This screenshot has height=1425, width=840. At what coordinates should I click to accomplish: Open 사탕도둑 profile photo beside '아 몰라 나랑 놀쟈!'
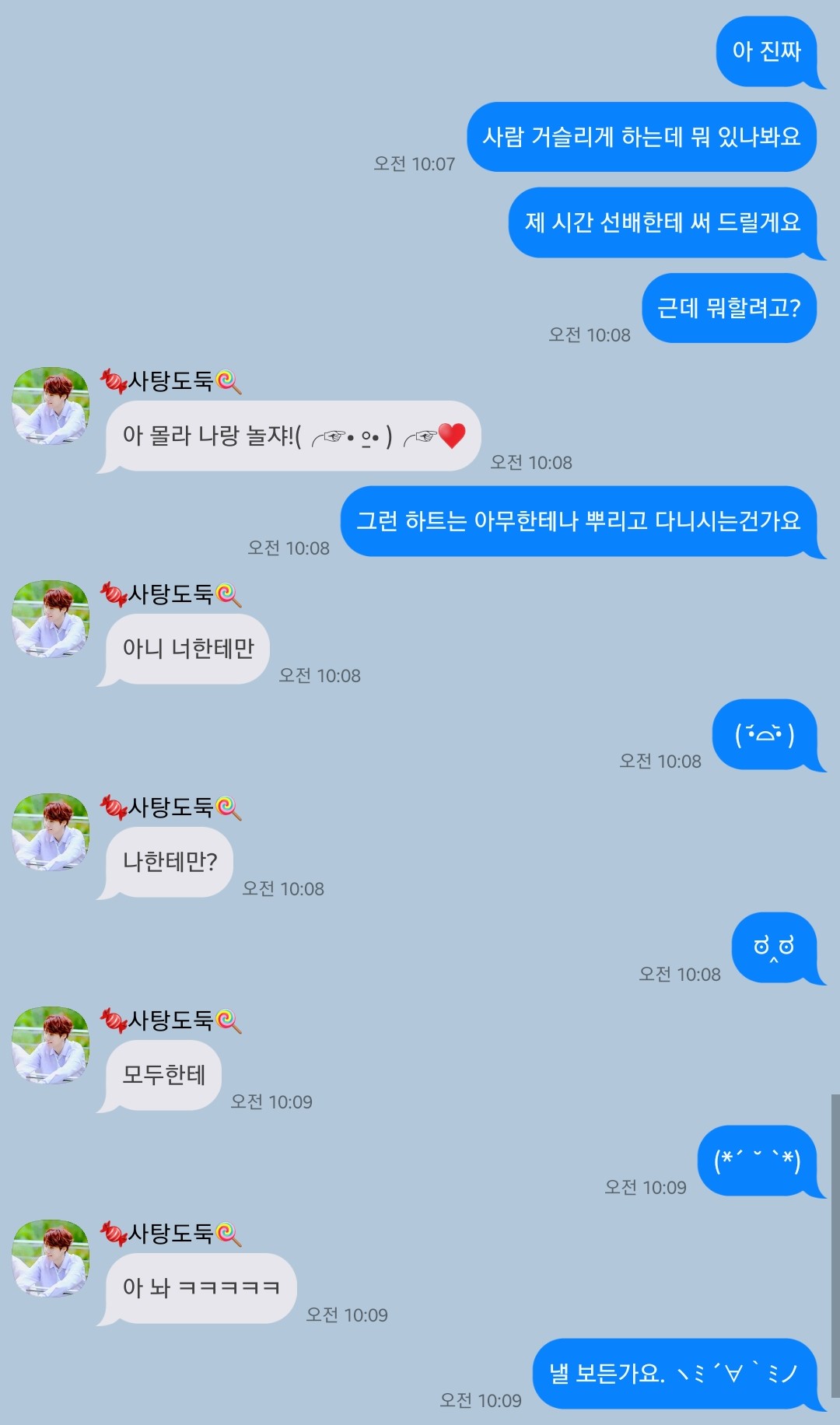tap(51, 406)
